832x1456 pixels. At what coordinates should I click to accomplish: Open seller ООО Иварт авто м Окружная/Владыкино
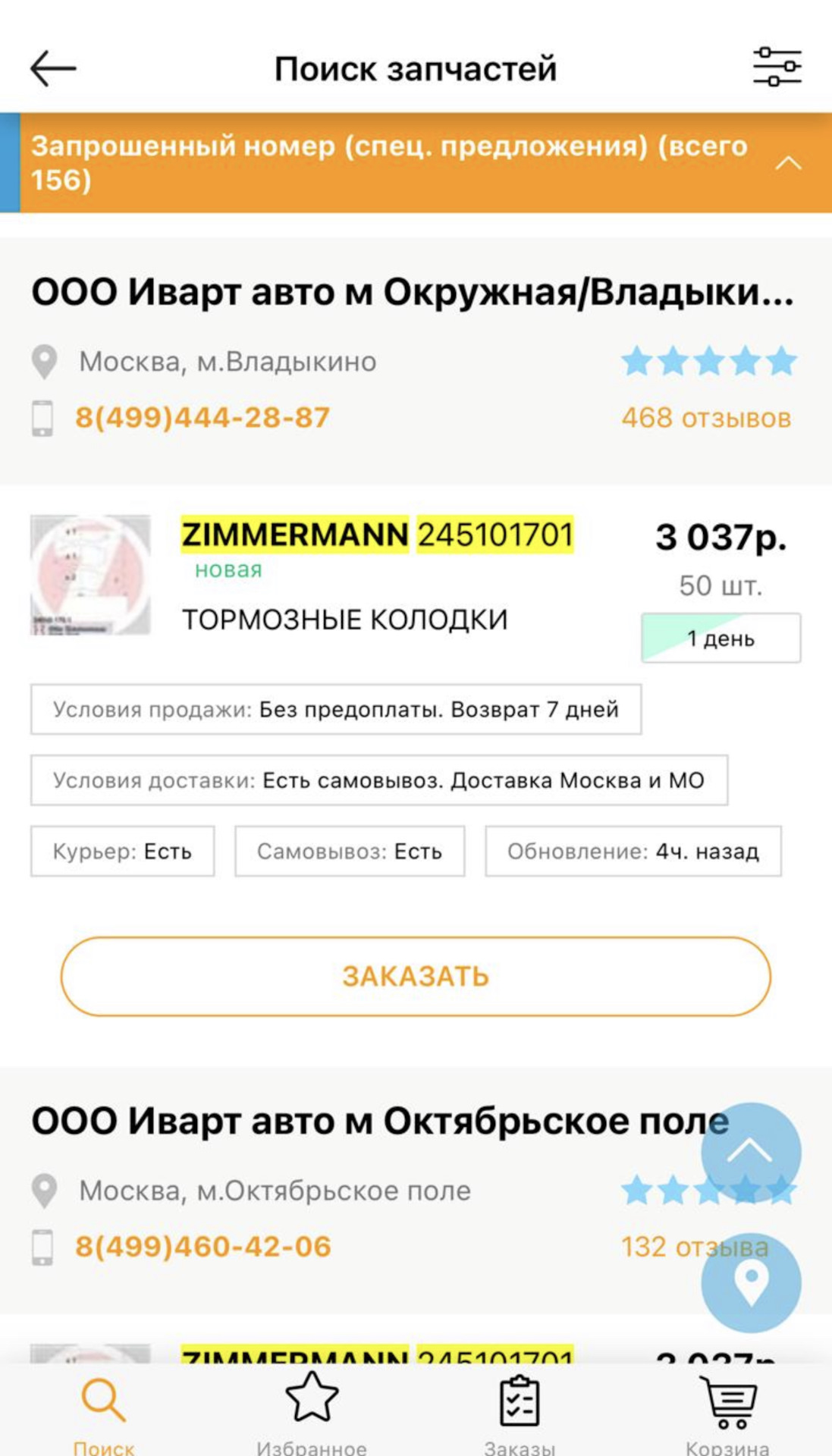pos(413,292)
